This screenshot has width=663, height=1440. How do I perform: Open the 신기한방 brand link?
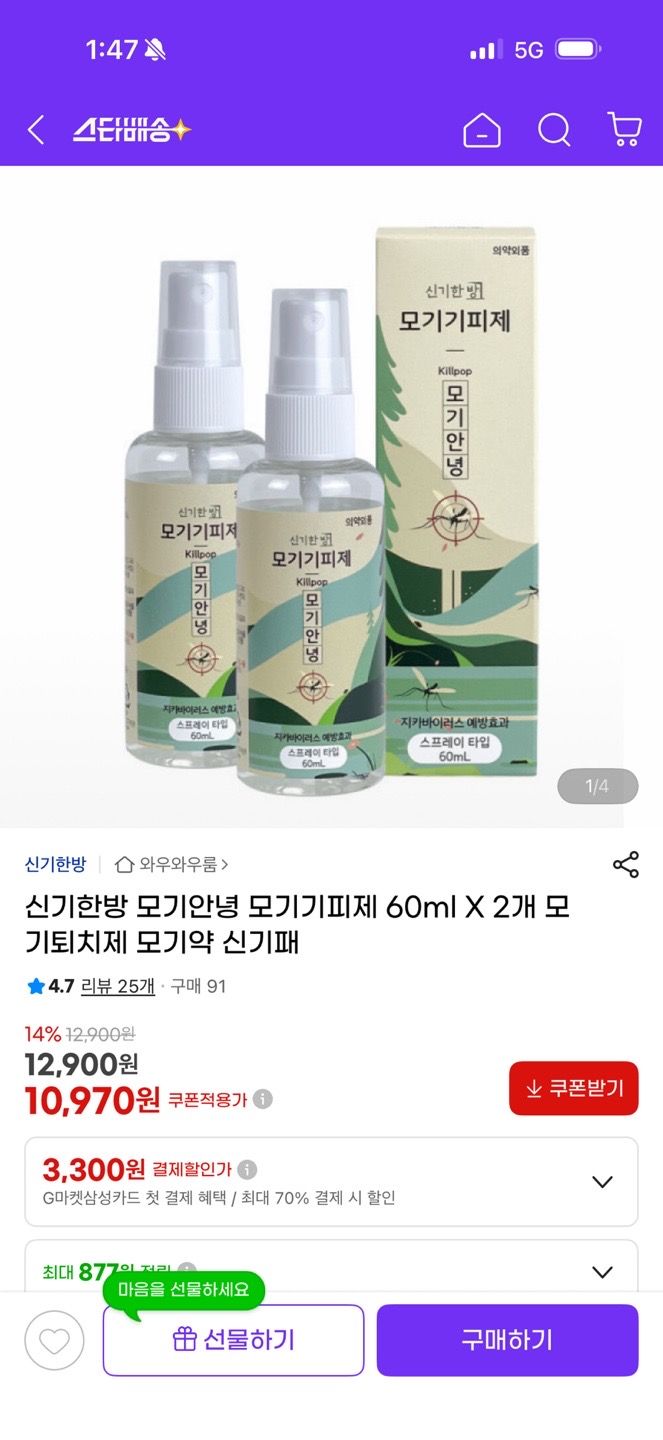point(55,864)
